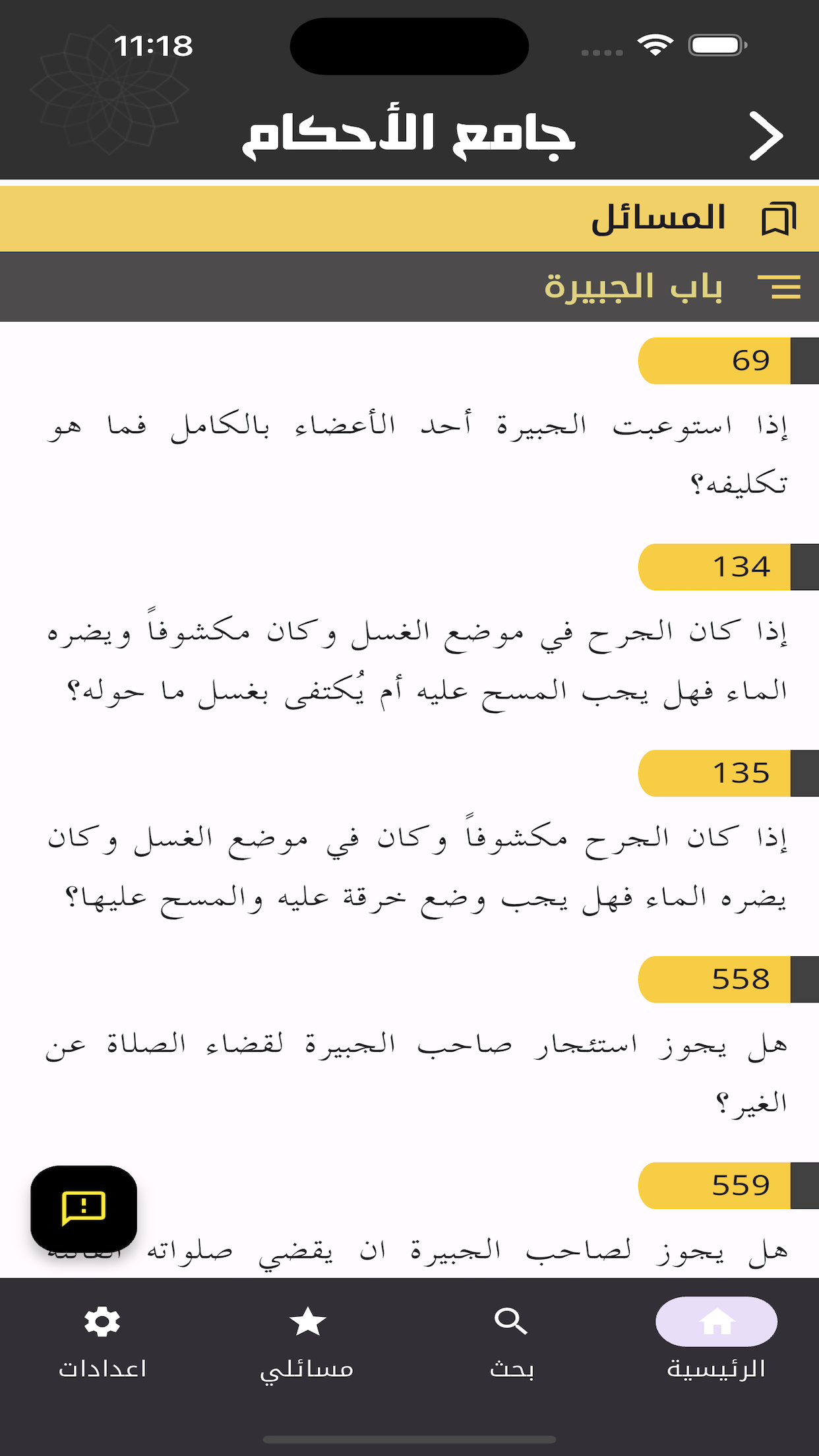Image resolution: width=819 pixels, height=1456 pixels.
Task: Tap the floating feedback message button
Action: click(x=84, y=1208)
